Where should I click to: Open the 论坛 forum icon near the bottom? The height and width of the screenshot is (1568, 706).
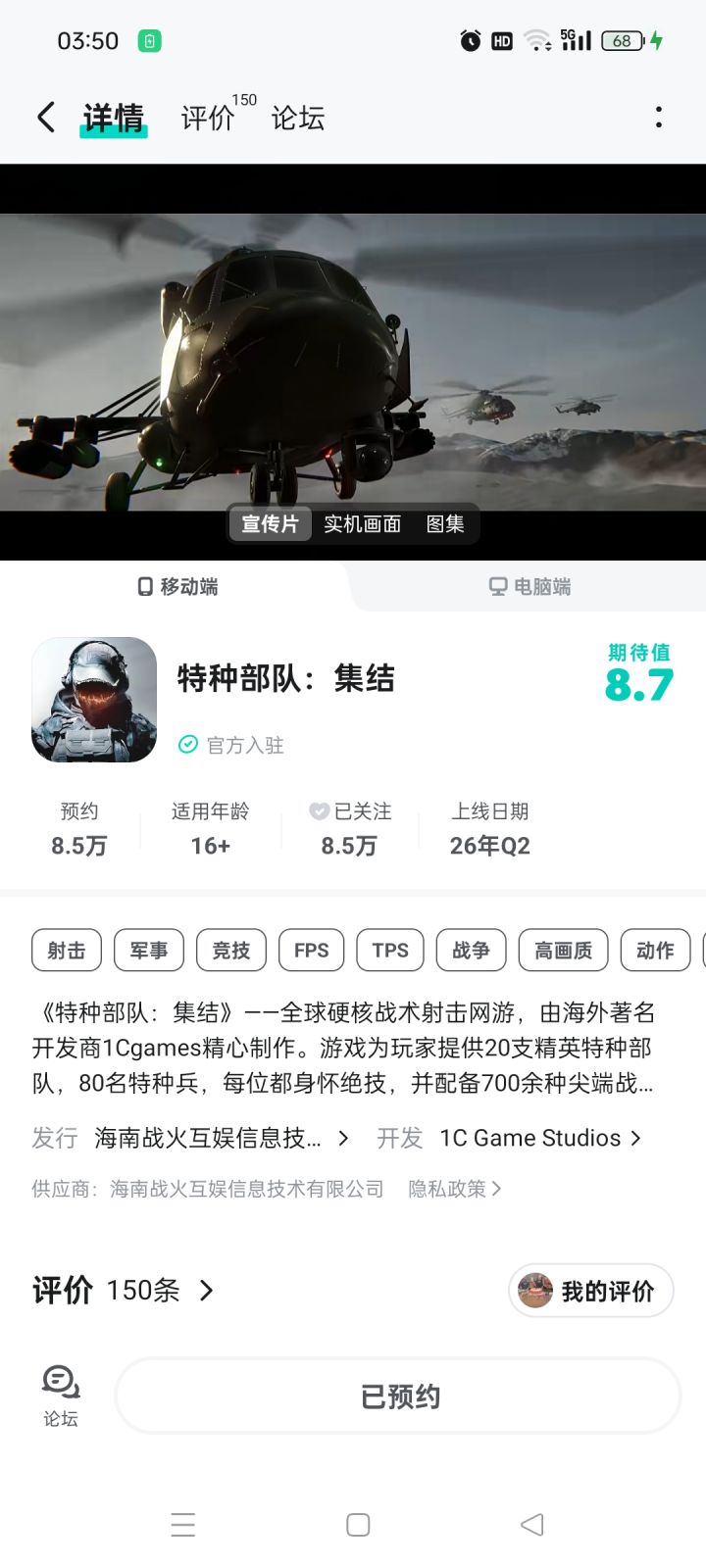coord(59,1391)
